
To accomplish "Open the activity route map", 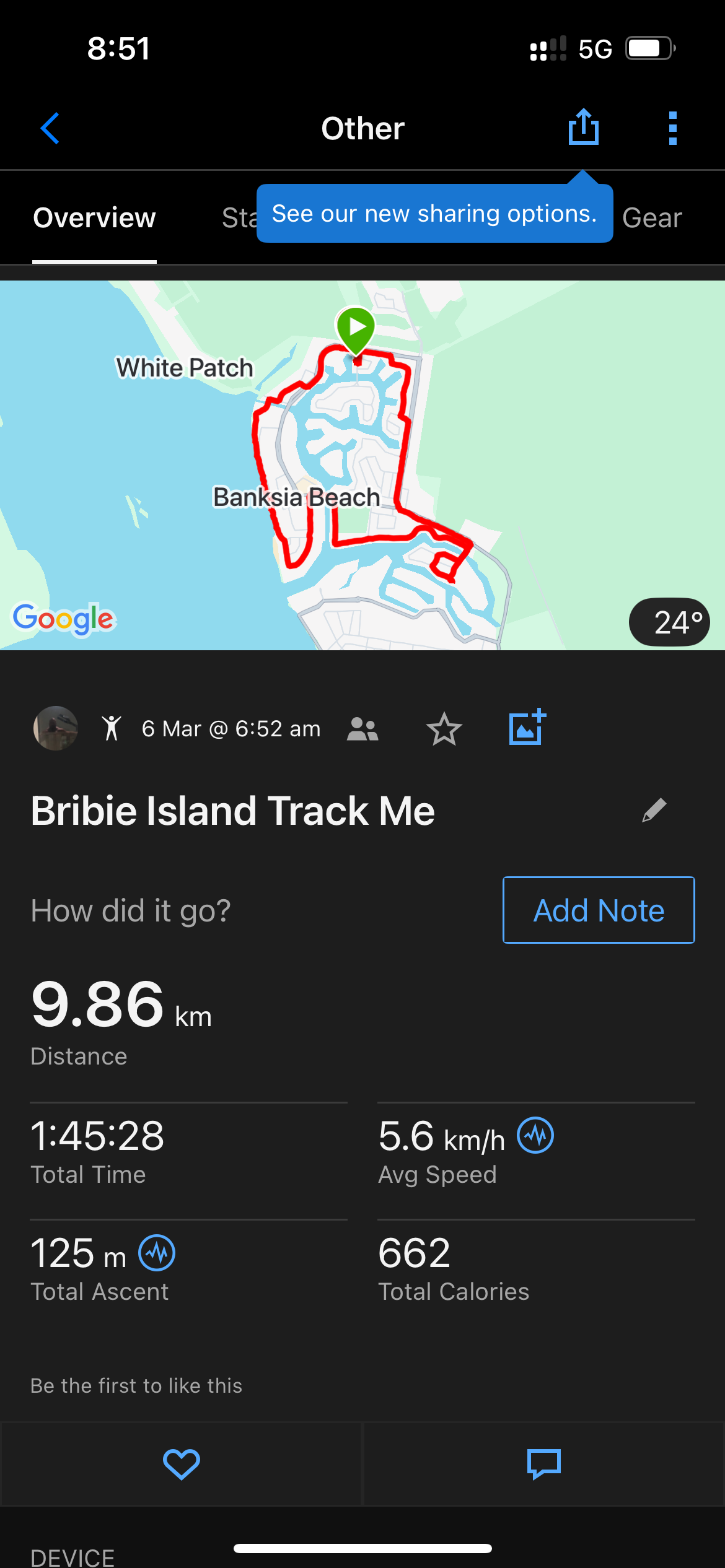I will tap(362, 464).
